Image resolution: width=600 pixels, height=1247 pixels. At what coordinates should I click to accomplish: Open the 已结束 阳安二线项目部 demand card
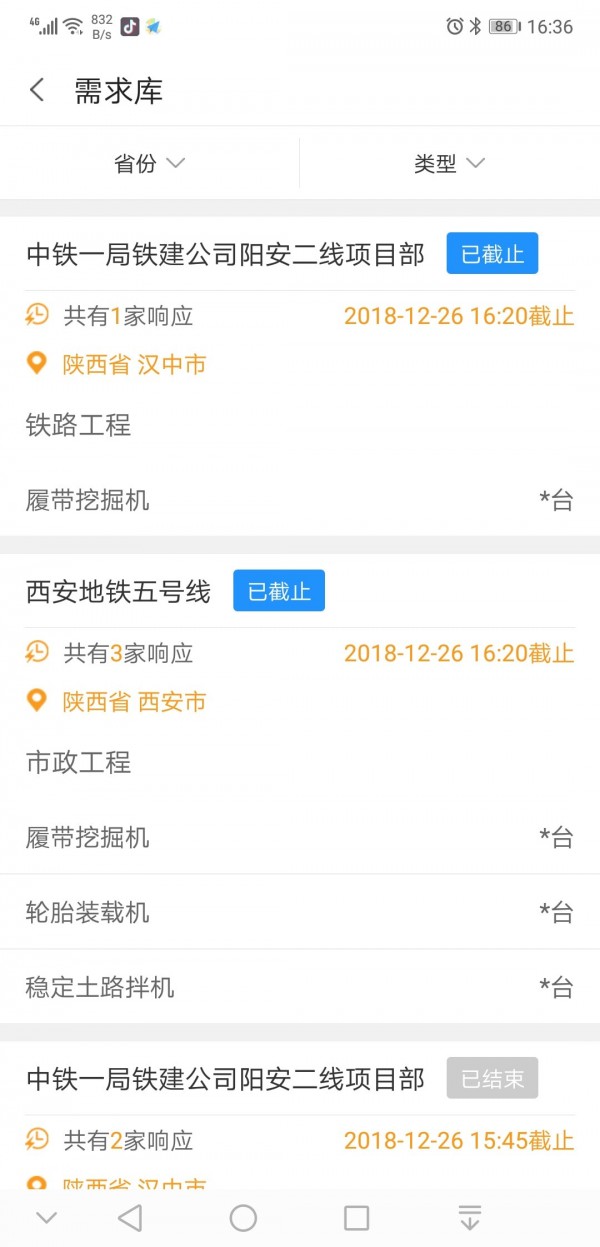pos(225,1080)
